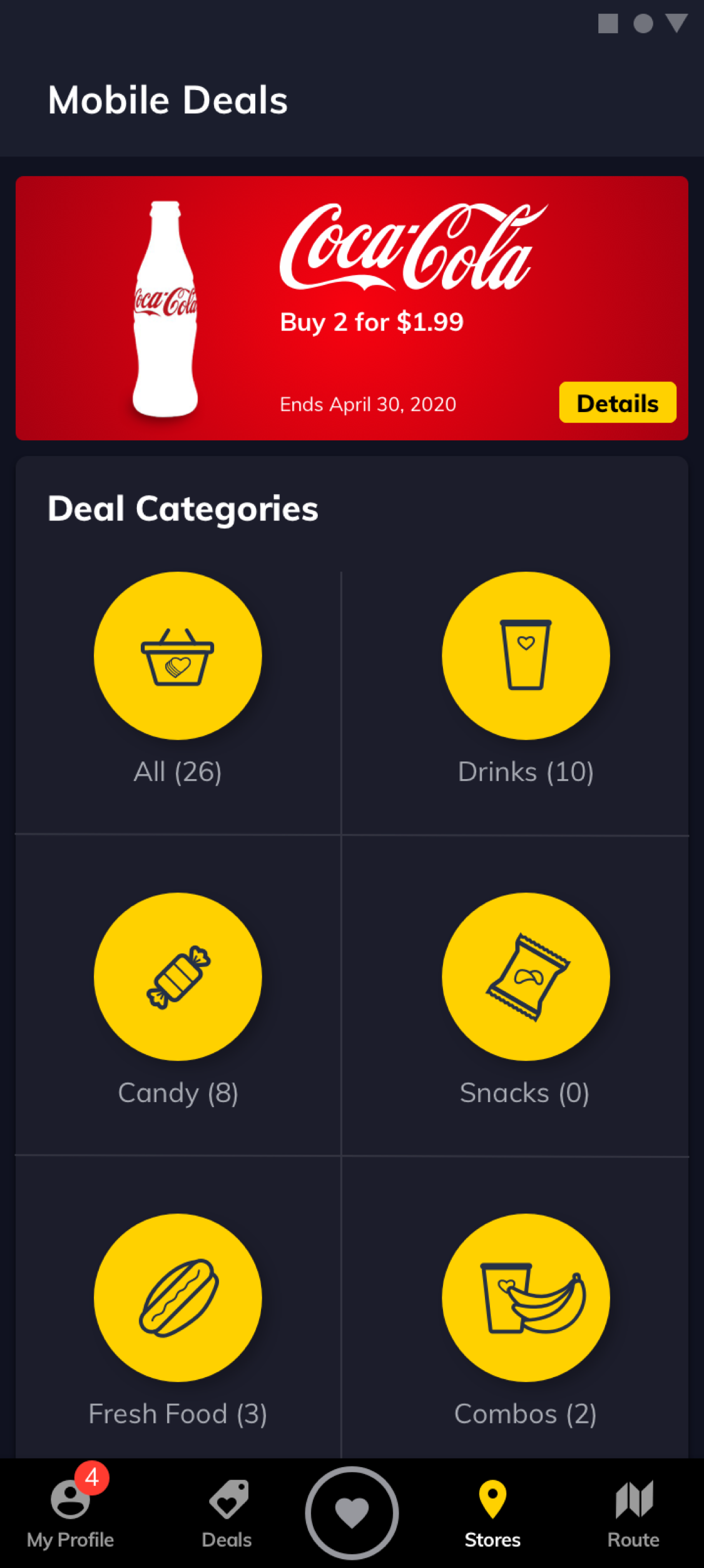The height and width of the screenshot is (1568, 704).
Task: Switch to the Deals tab
Action: [227, 1513]
